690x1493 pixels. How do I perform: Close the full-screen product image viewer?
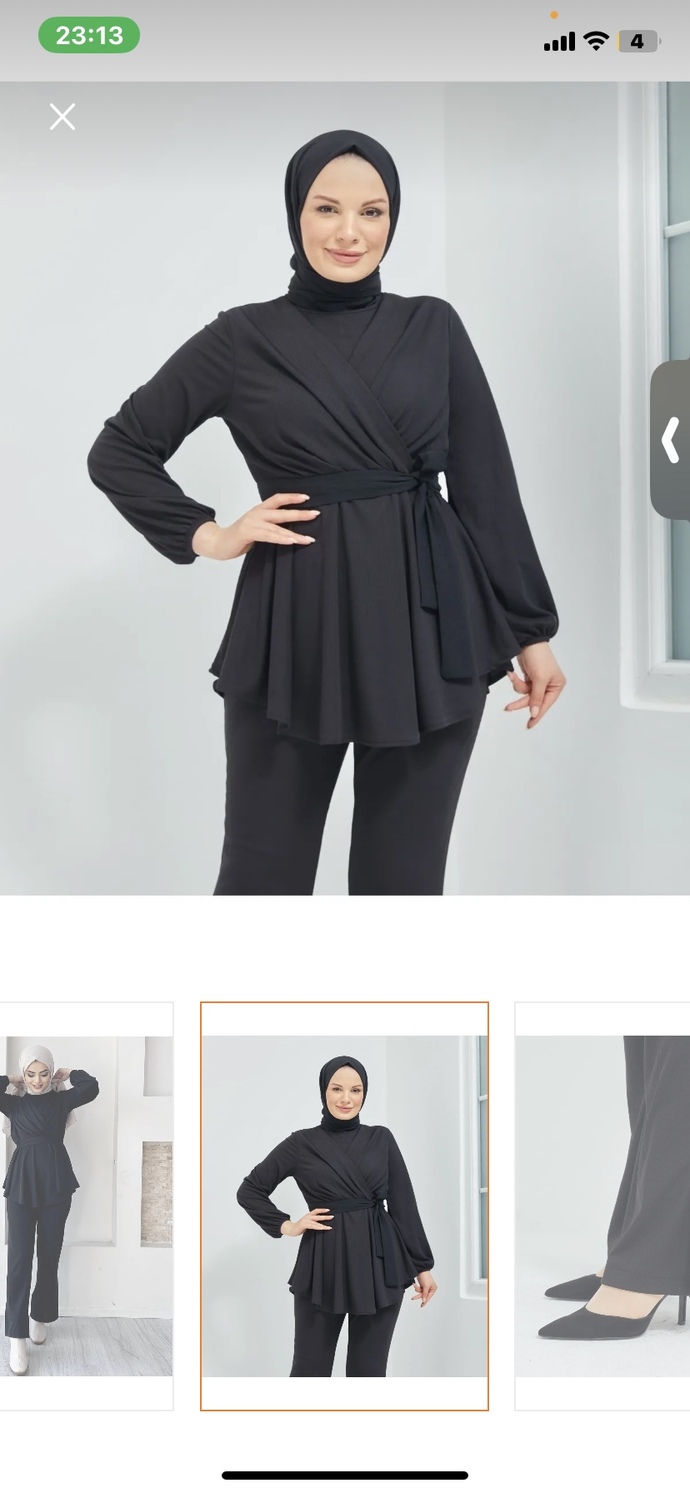tap(62, 117)
